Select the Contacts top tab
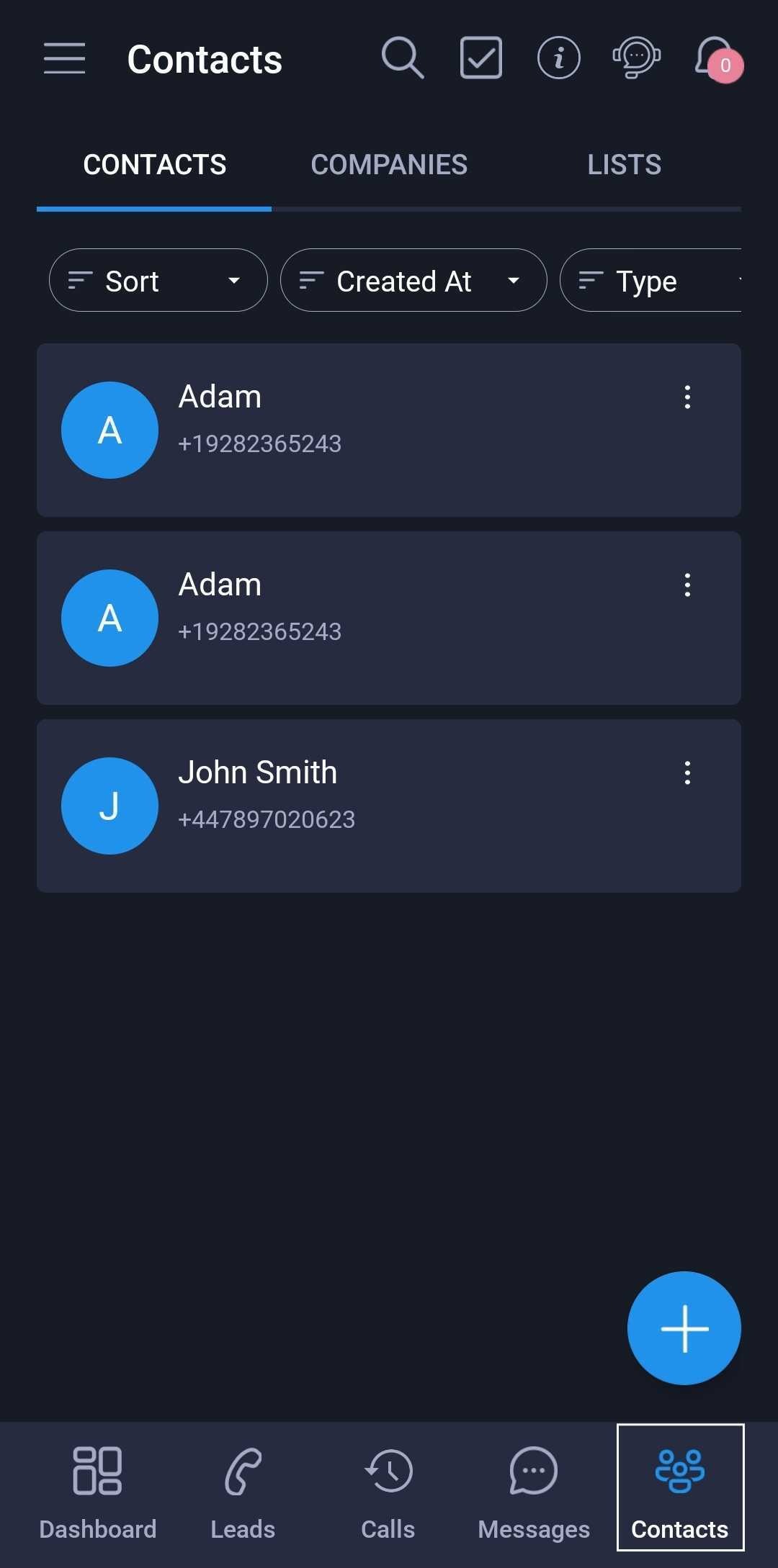 click(154, 165)
